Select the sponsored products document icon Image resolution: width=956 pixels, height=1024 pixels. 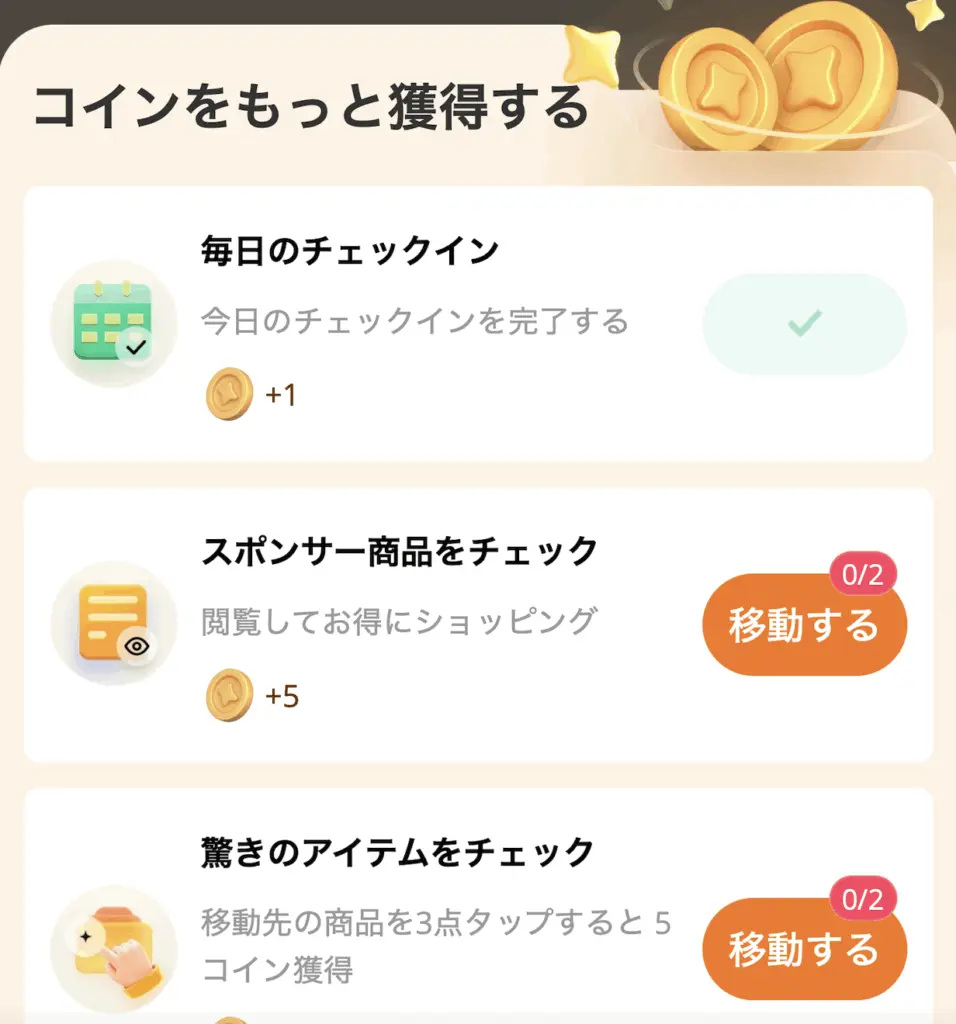click(x=112, y=620)
